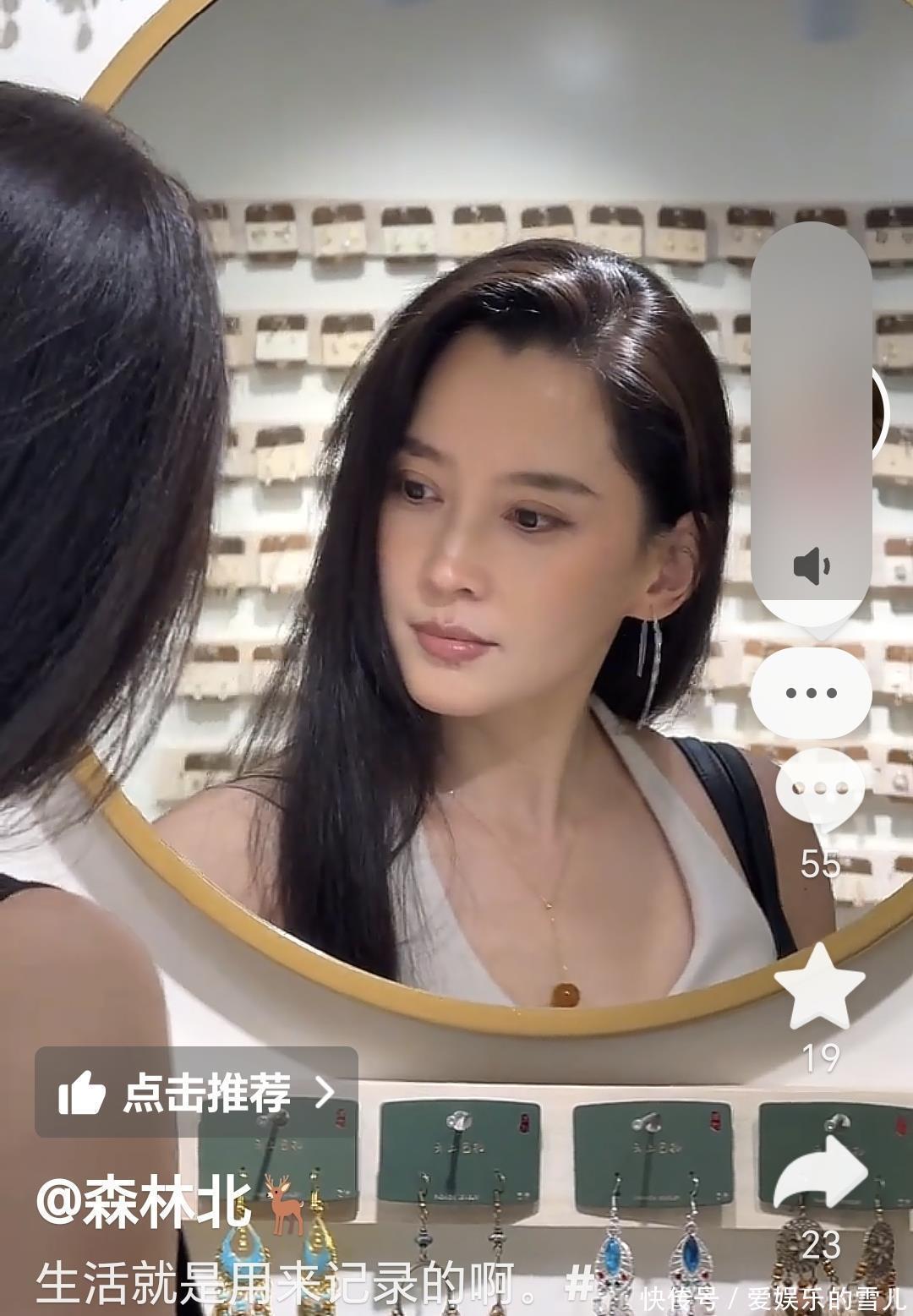Adjust the volume slider bar
The image size is (913, 1316).
click(812, 389)
